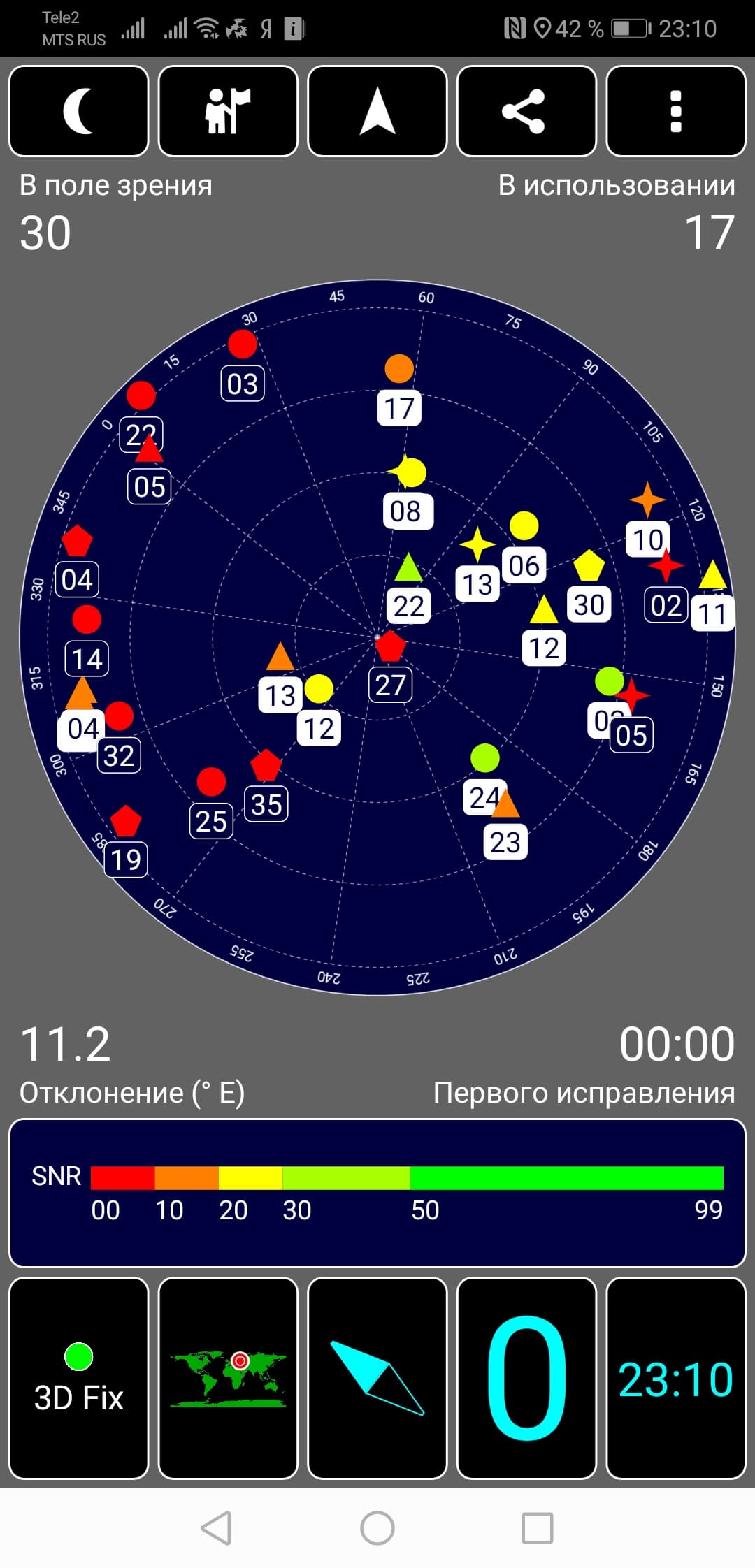Open the cyan compass tile
Image resolution: width=755 pixels, height=1568 pixels.
tap(377, 1378)
